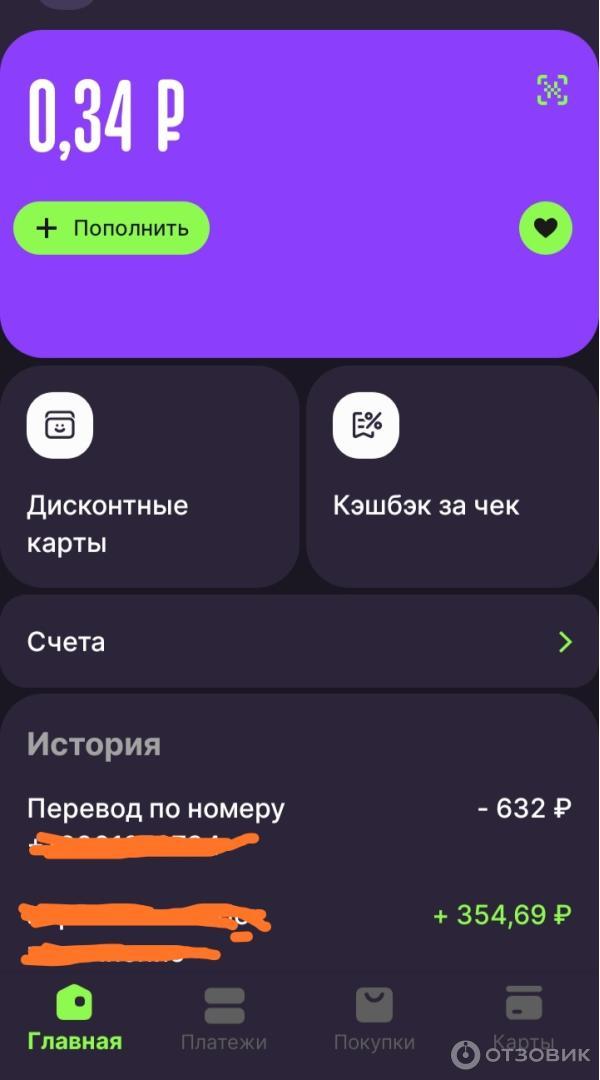
Task: Switch to the Карты tab
Action: 523,1018
